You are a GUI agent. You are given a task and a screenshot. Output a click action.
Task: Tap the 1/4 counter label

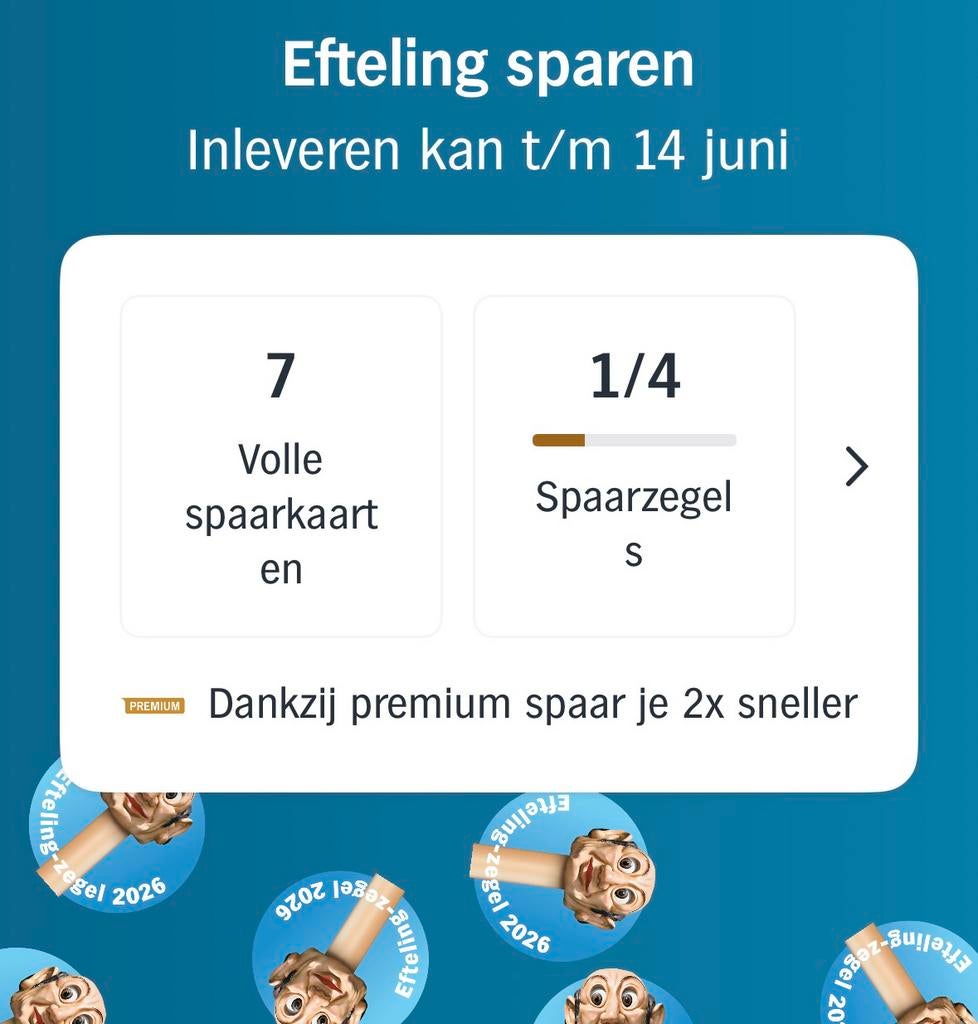point(634,378)
